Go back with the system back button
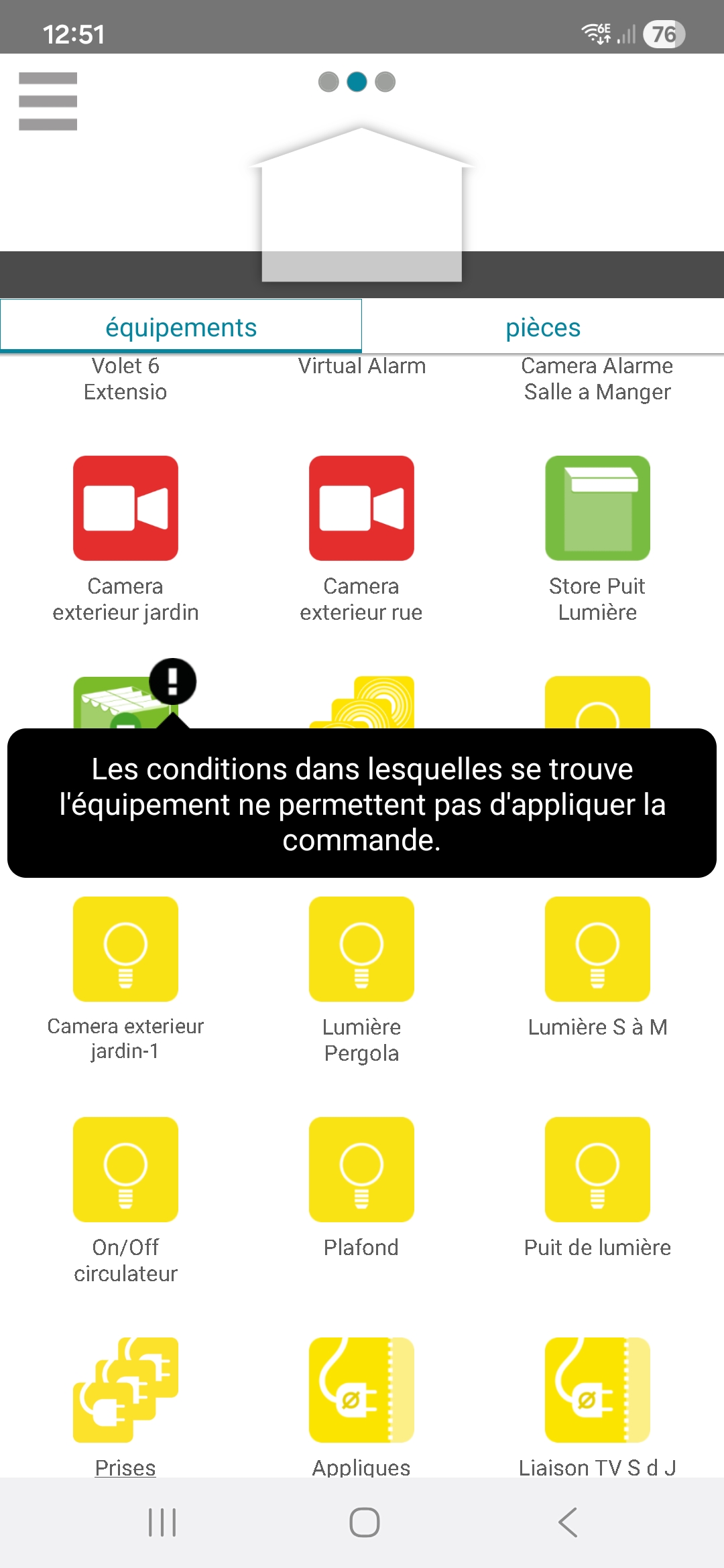724x1568 pixels. [x=567, y=1522]
